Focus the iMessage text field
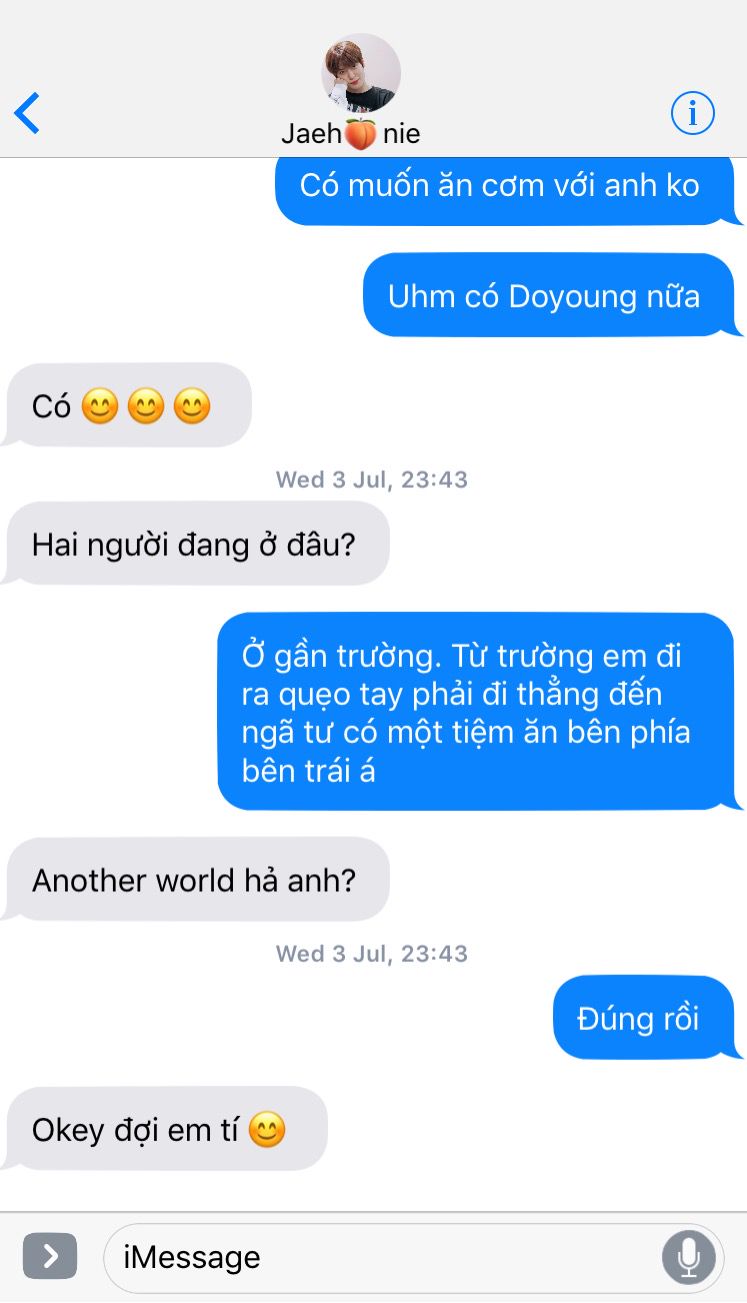Image resolution: width=747 pixels, height=1303 pixels. (380, 1257)
